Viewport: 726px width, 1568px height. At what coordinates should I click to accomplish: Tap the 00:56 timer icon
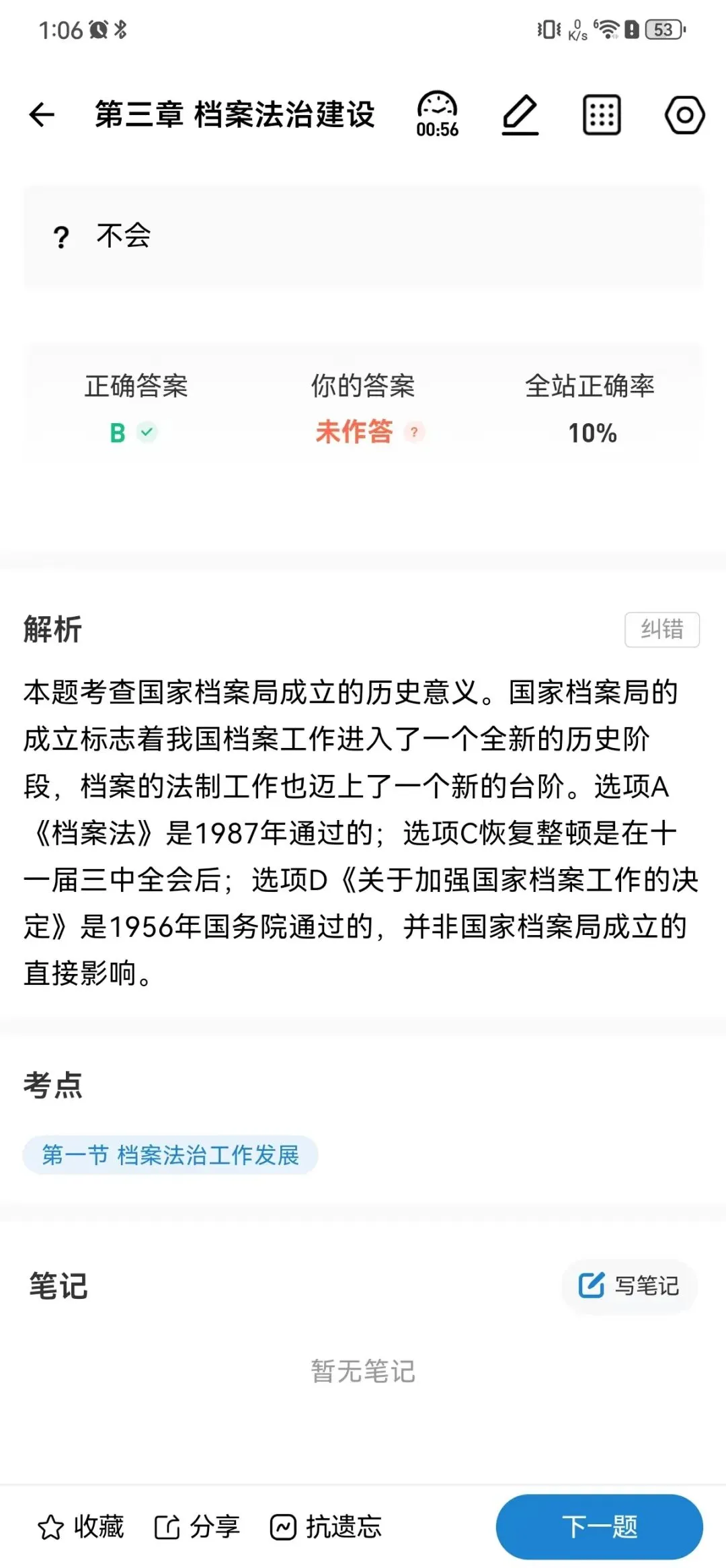[437, 114]
